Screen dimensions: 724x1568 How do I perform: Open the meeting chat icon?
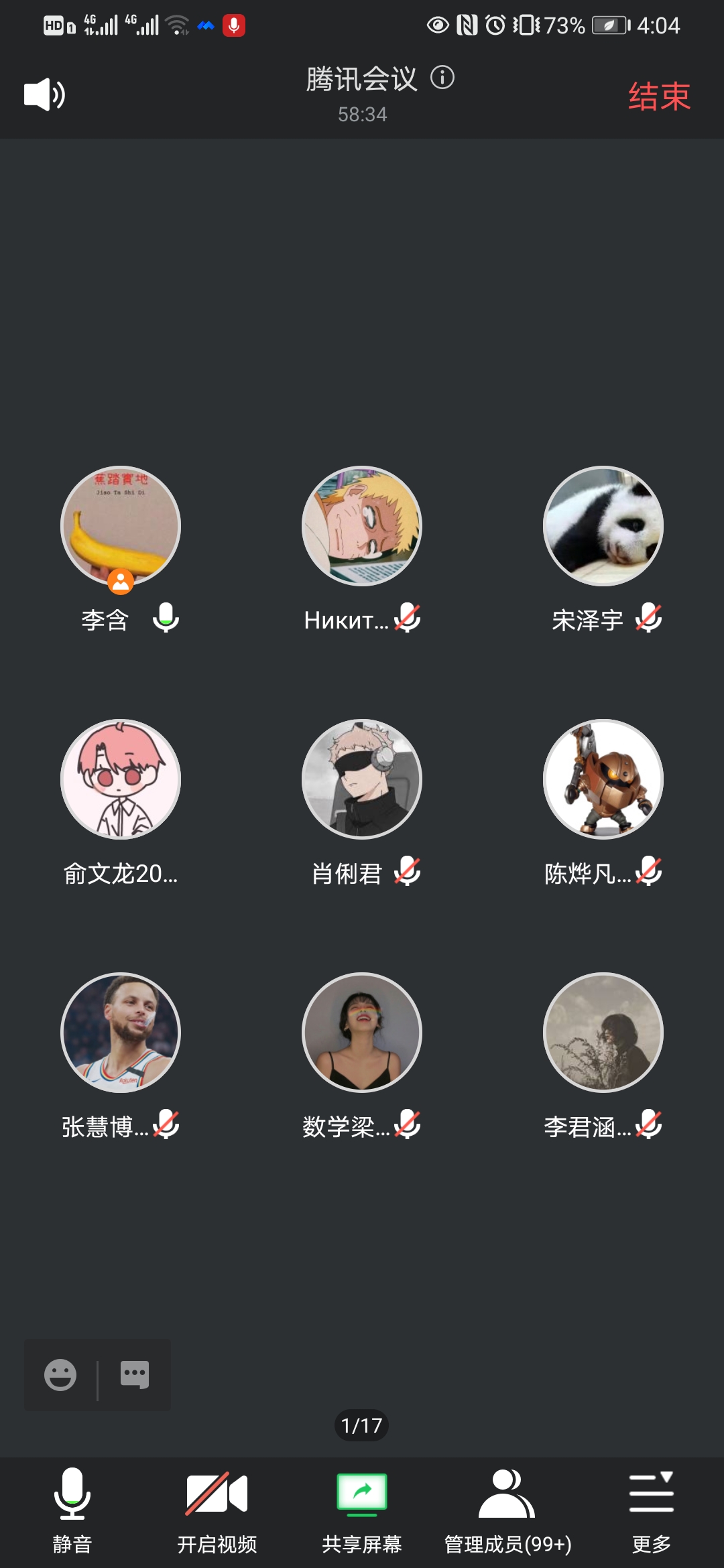pyautogui.click(x=134, y=1375)
